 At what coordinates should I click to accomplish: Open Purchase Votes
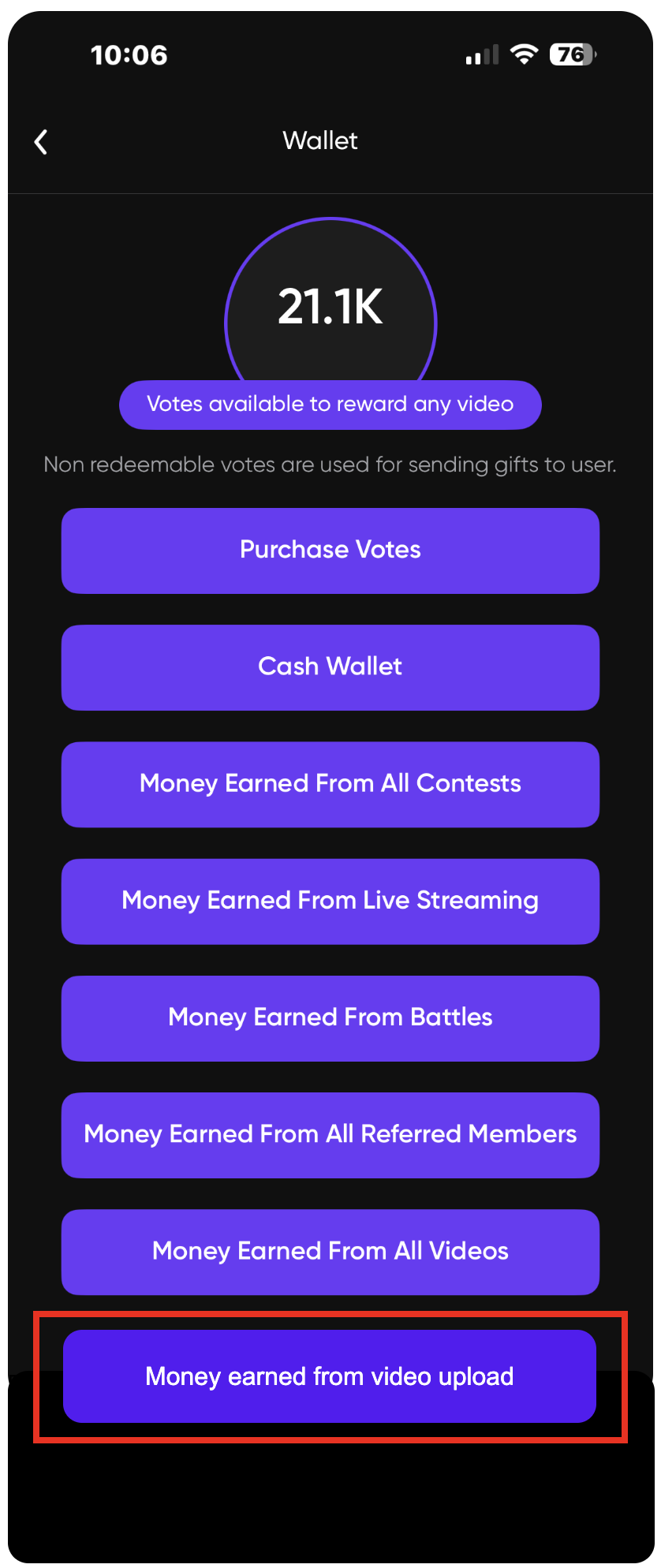tap(330, 551)
